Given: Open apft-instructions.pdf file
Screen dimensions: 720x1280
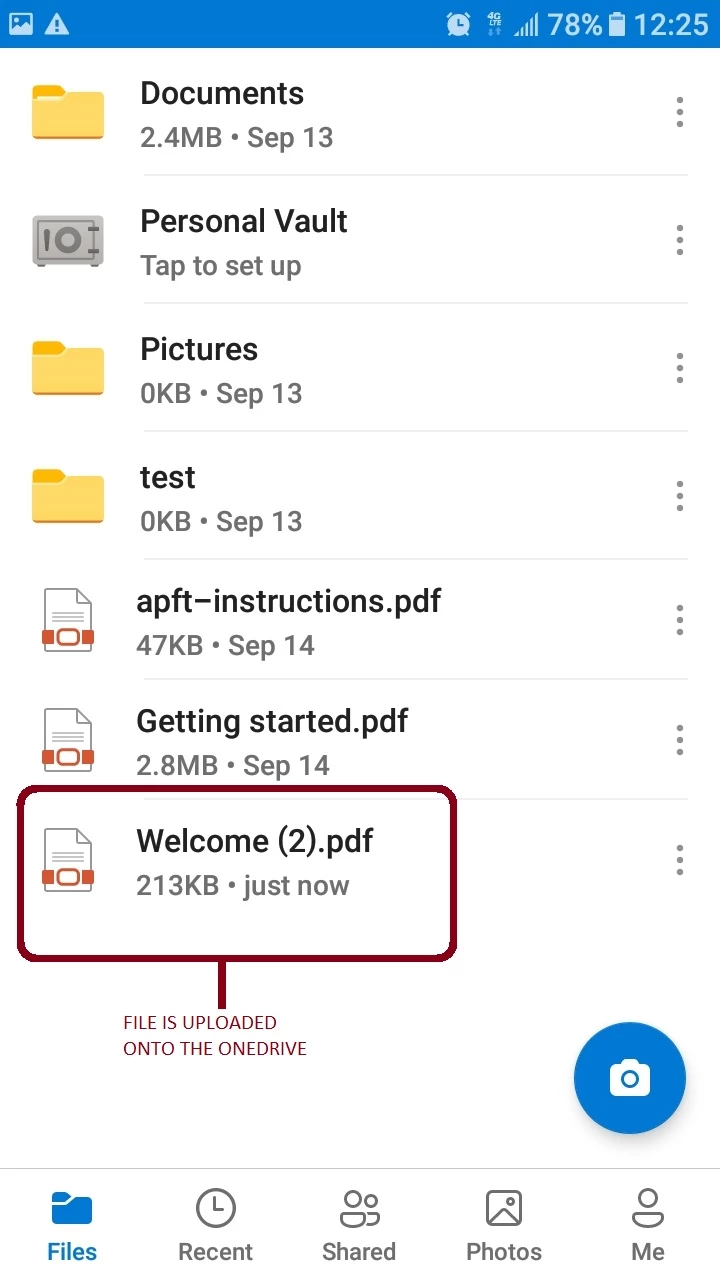Looking at the screenshot, I should coord(288,621).
